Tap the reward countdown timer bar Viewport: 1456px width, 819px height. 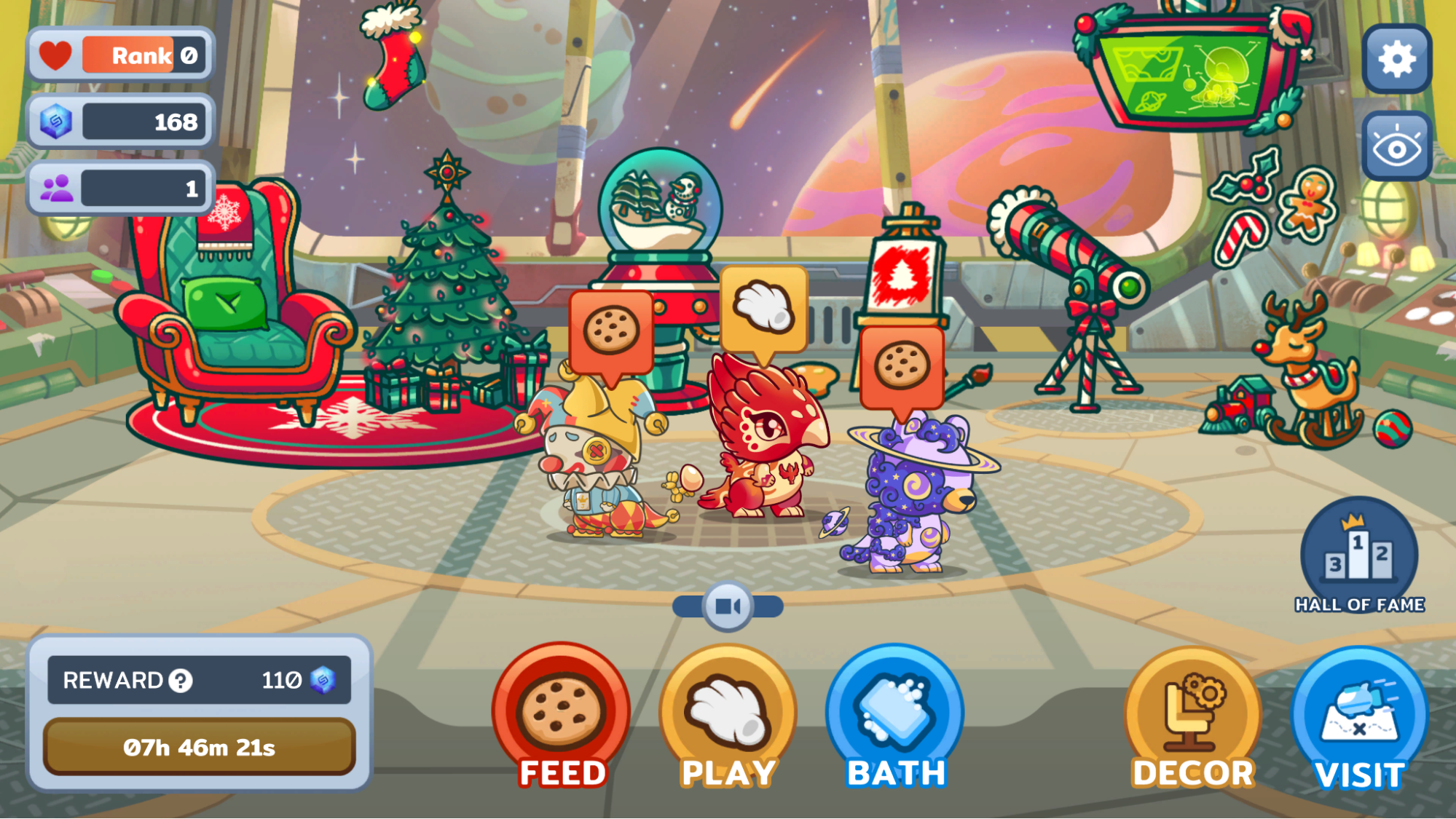coord(199,747)
